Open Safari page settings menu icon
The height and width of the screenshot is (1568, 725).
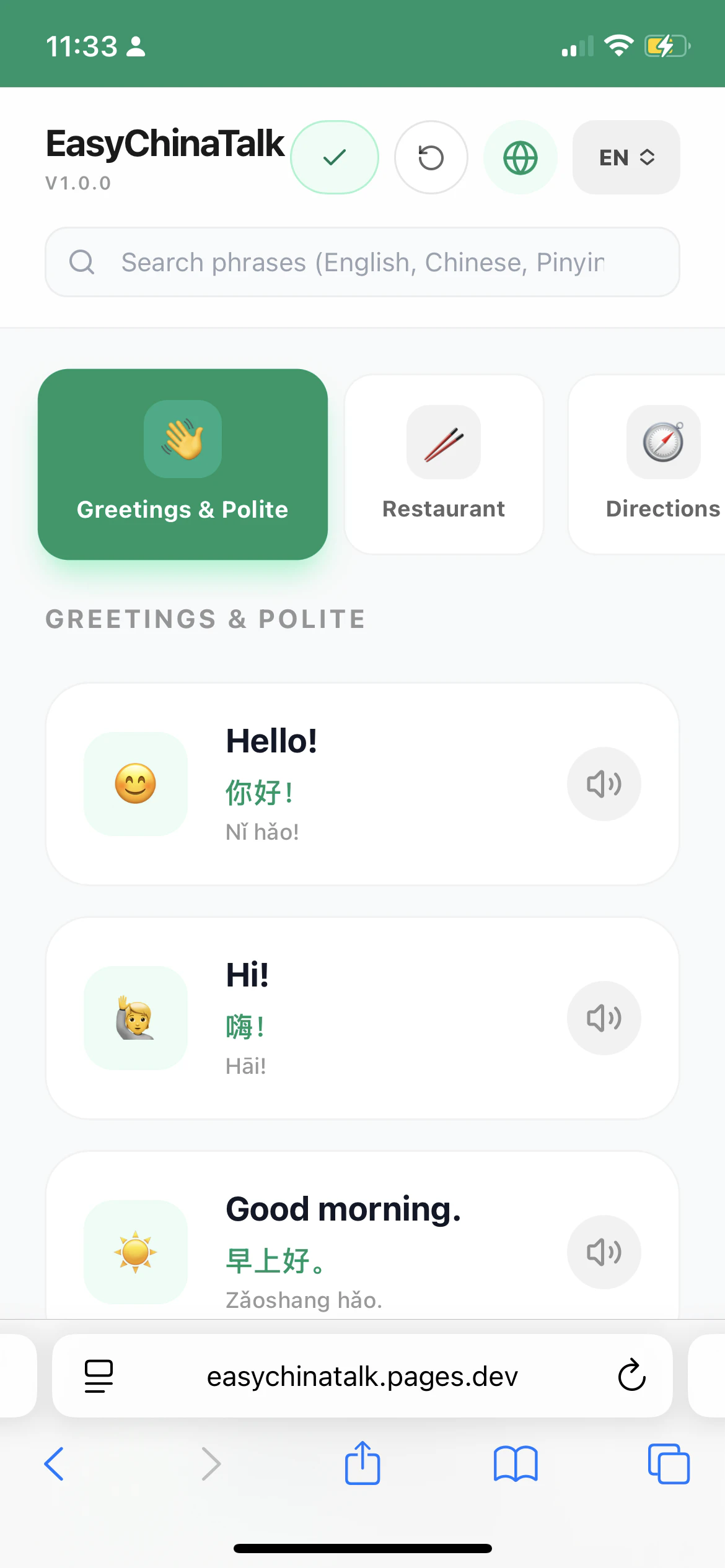(x=99, y=1376)
